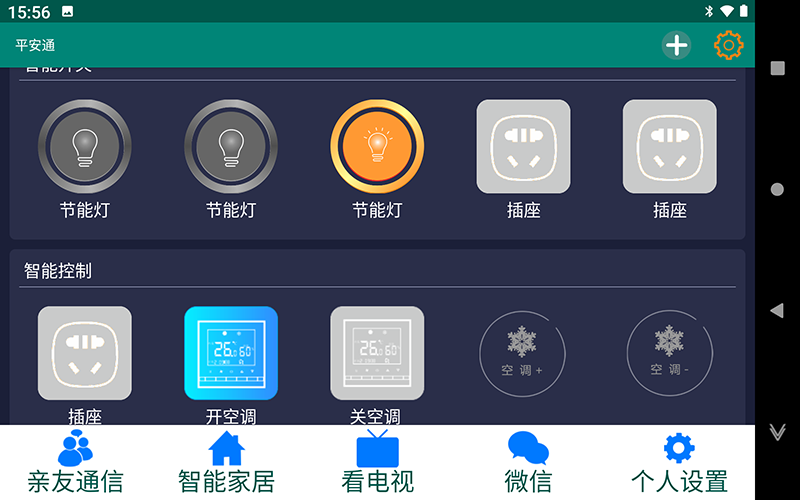Toggle the 插座 under 智能控制
This screenshot has height=500, width=800.
tap(85, 353)
